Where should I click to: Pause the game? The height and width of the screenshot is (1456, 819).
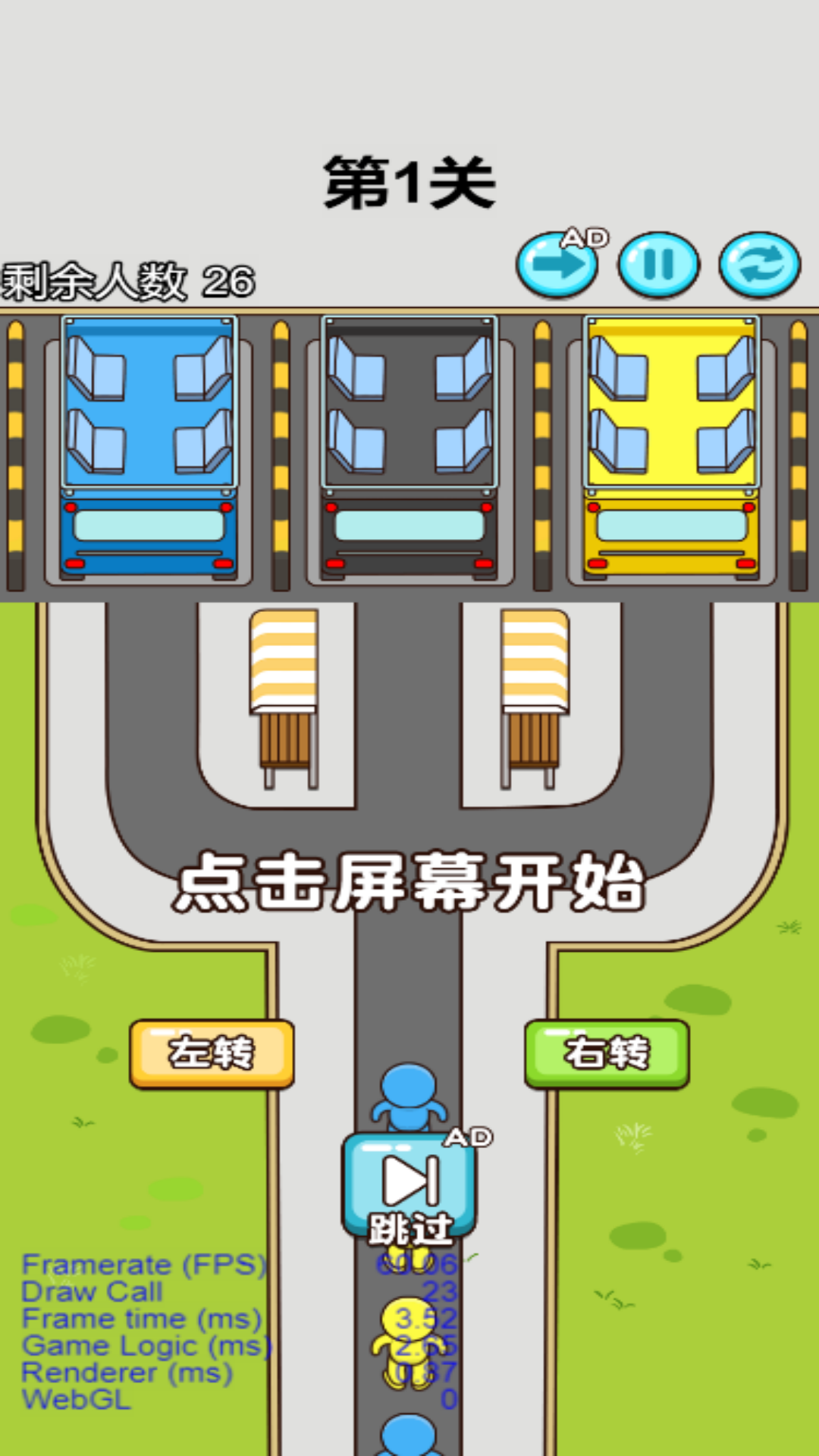coord(658,265)
